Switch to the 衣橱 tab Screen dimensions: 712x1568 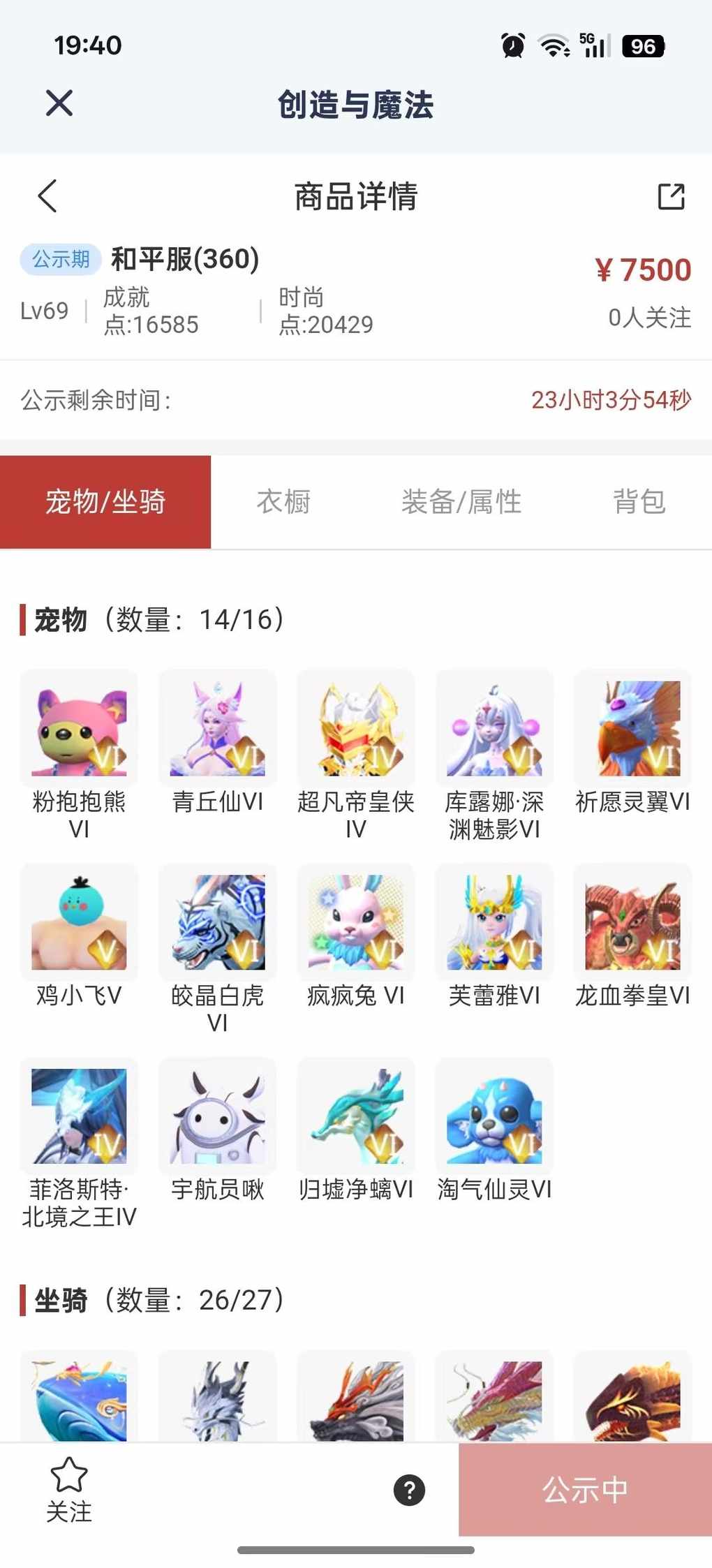point(283,502)
